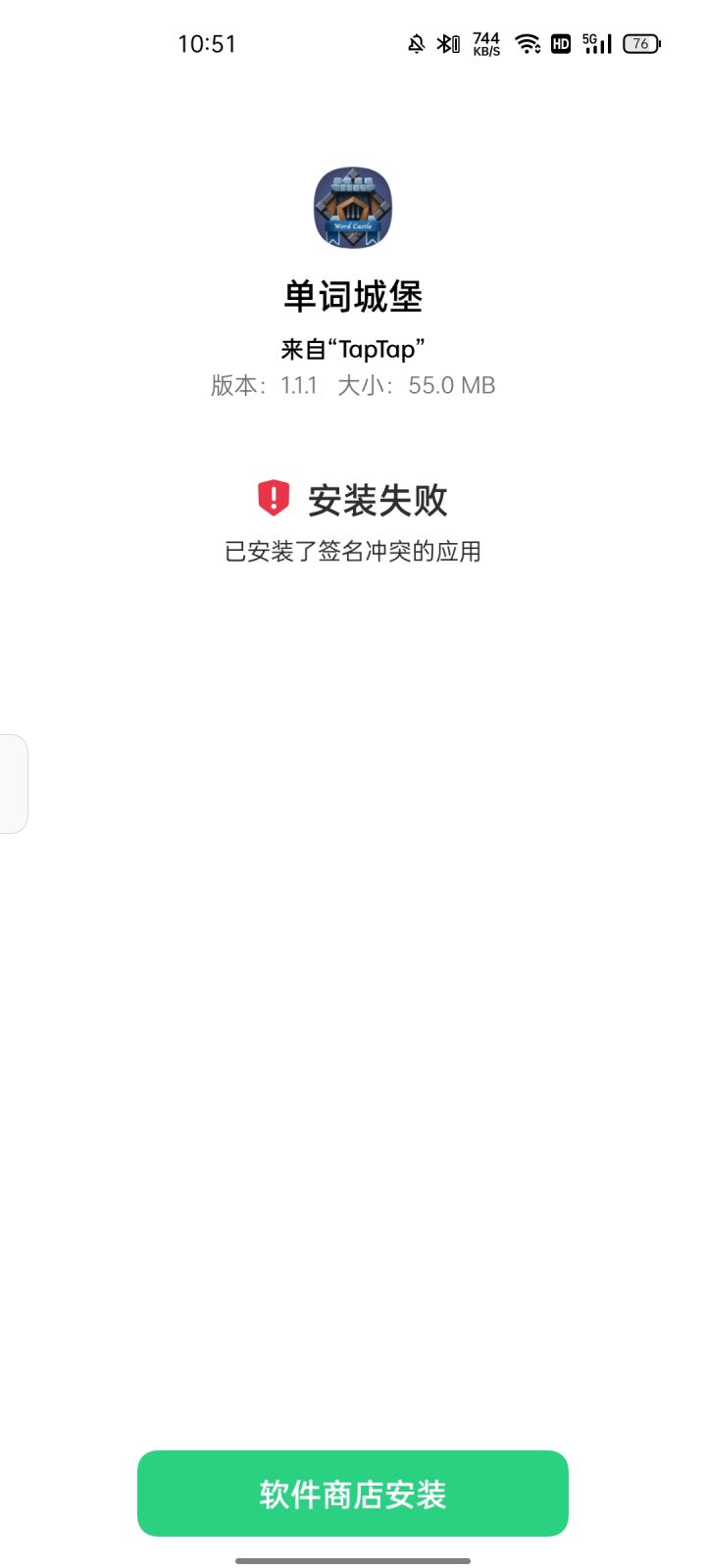This screenshot has width=706, height=1568.
Task: Tap the battery indicator showing 76
Action: point(640,43)
